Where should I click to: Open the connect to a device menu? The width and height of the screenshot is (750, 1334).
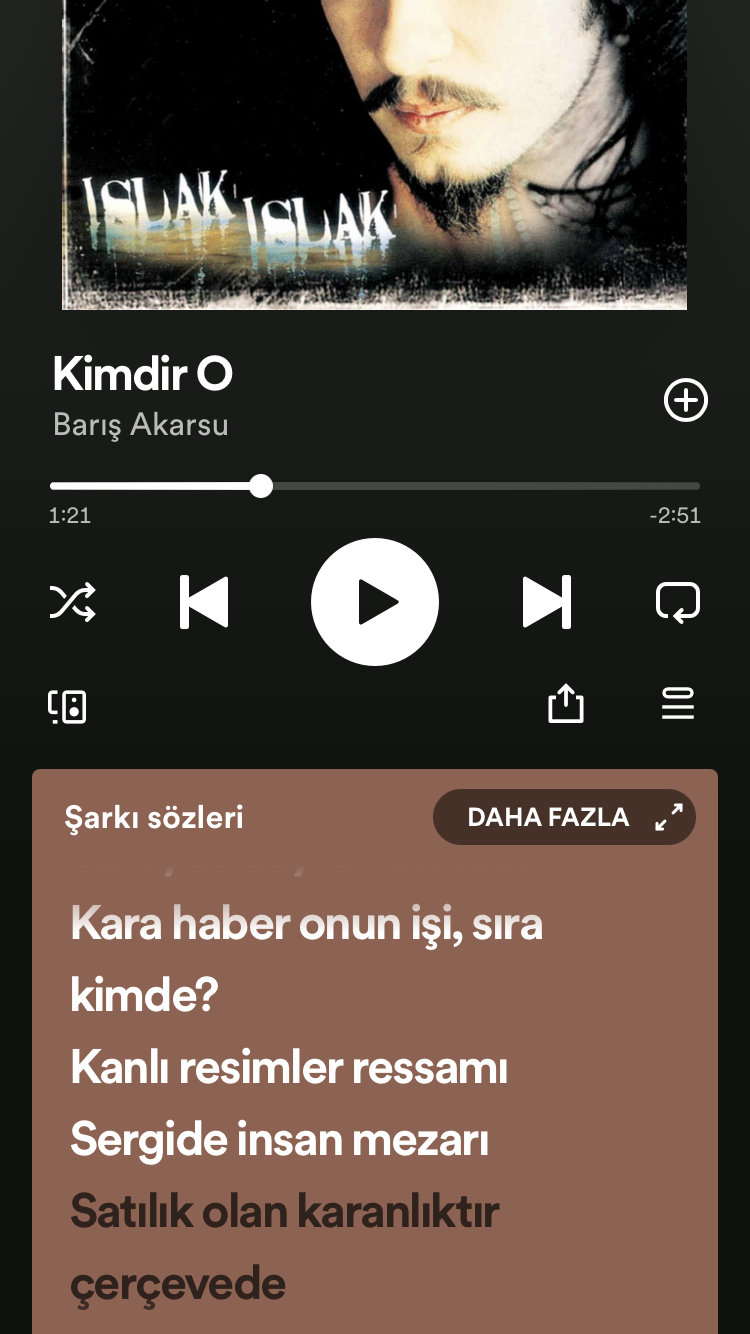(x=68, y=706)
